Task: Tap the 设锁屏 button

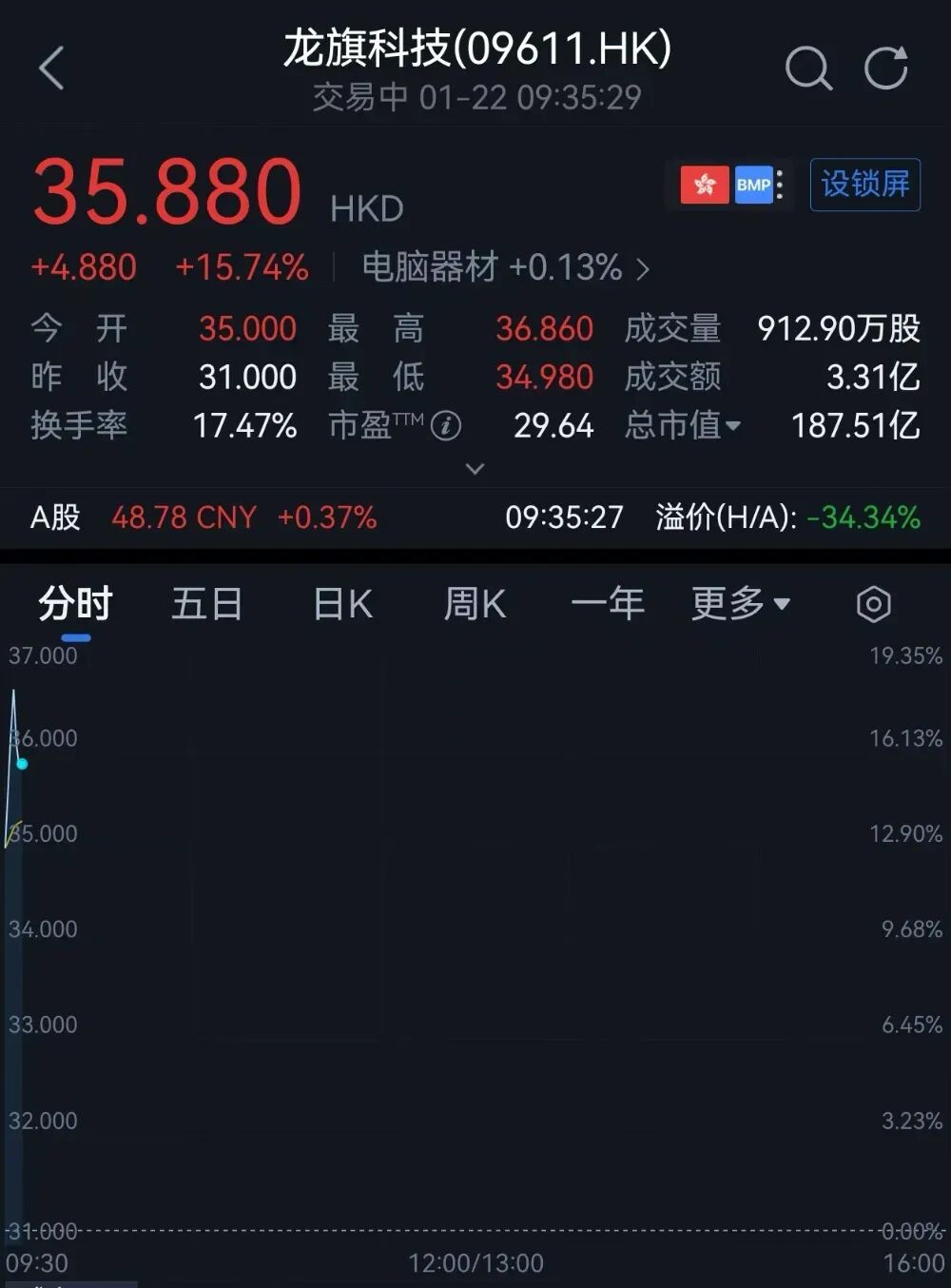Action: (864, 185)
